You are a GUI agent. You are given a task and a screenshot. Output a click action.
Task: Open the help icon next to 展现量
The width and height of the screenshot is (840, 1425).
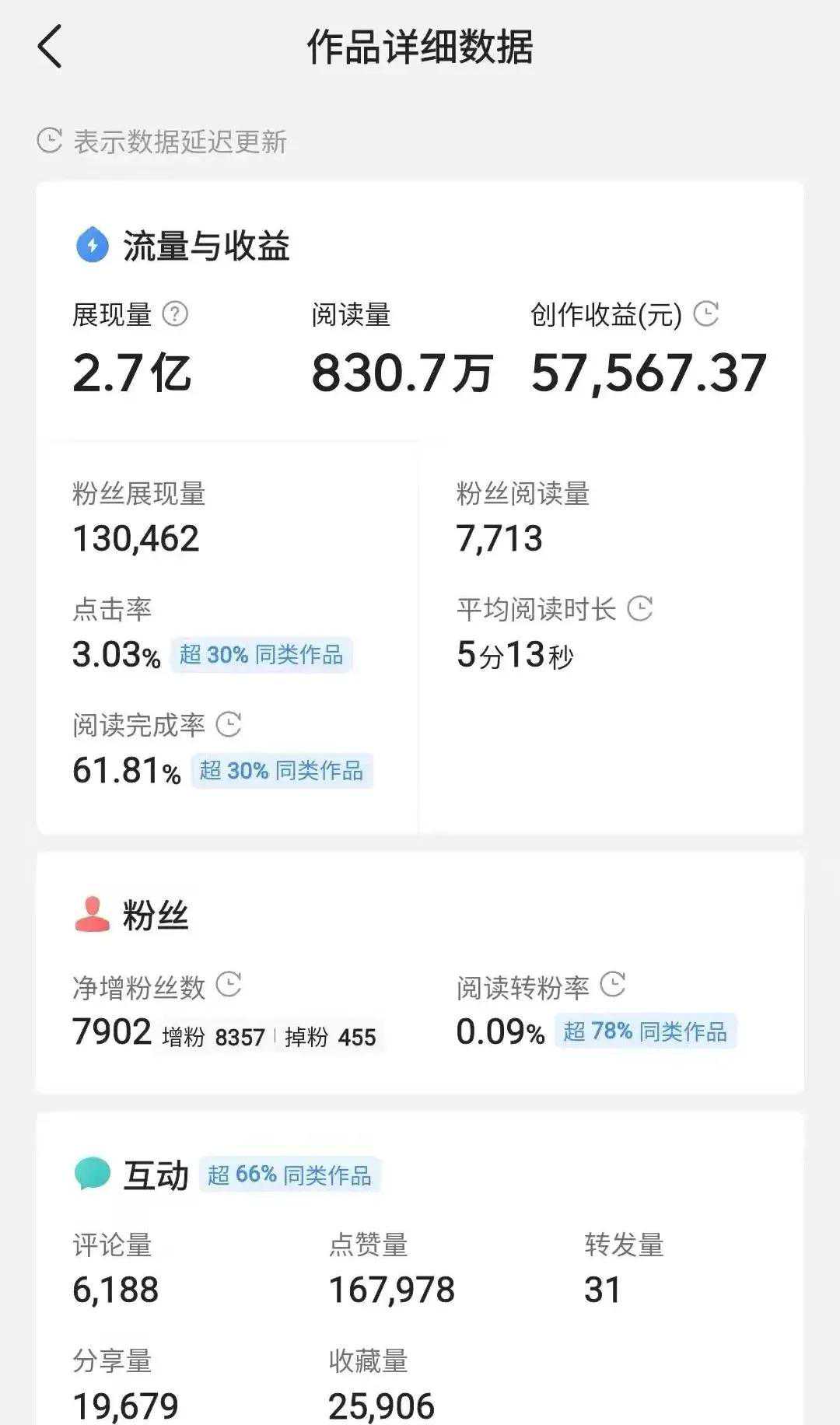175,314
